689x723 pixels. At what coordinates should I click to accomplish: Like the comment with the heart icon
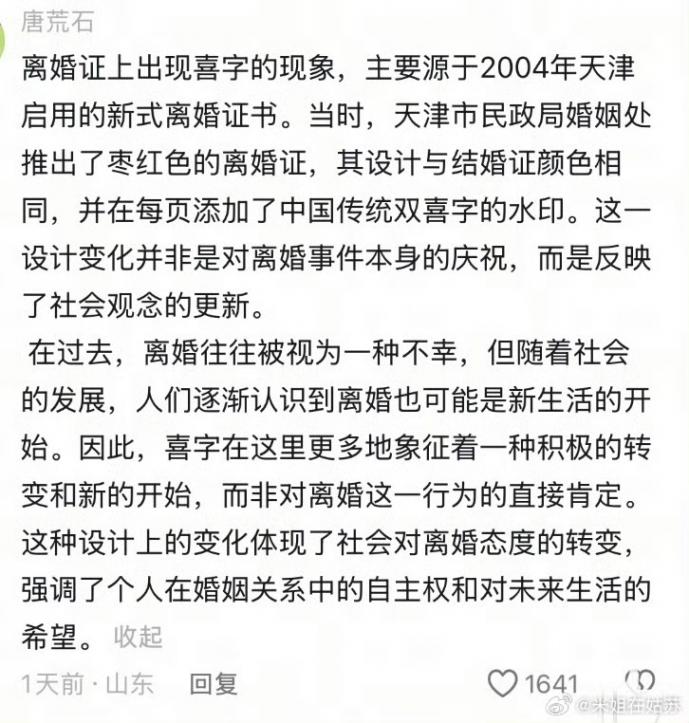502,683
